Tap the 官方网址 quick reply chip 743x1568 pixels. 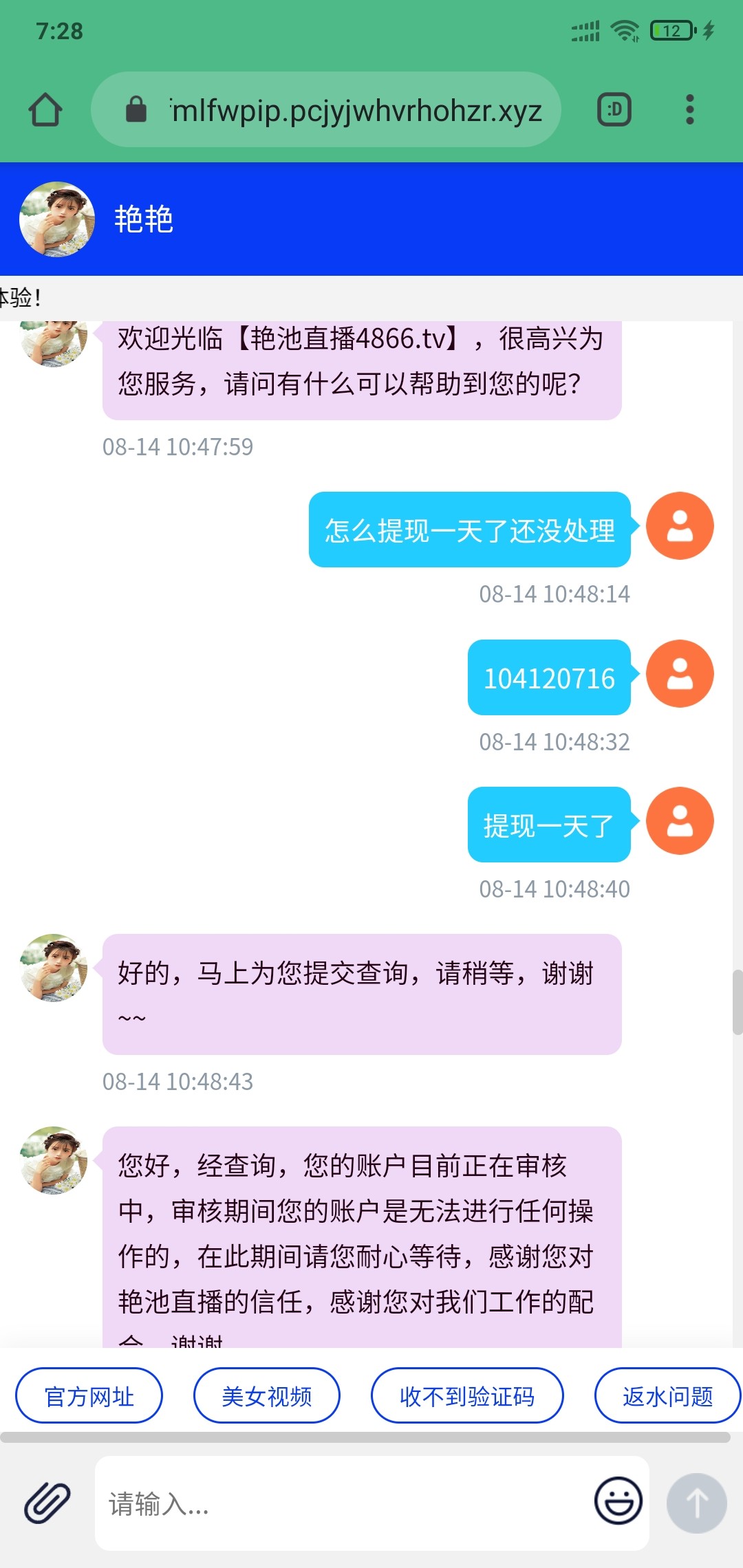[x=89, y=1395]
